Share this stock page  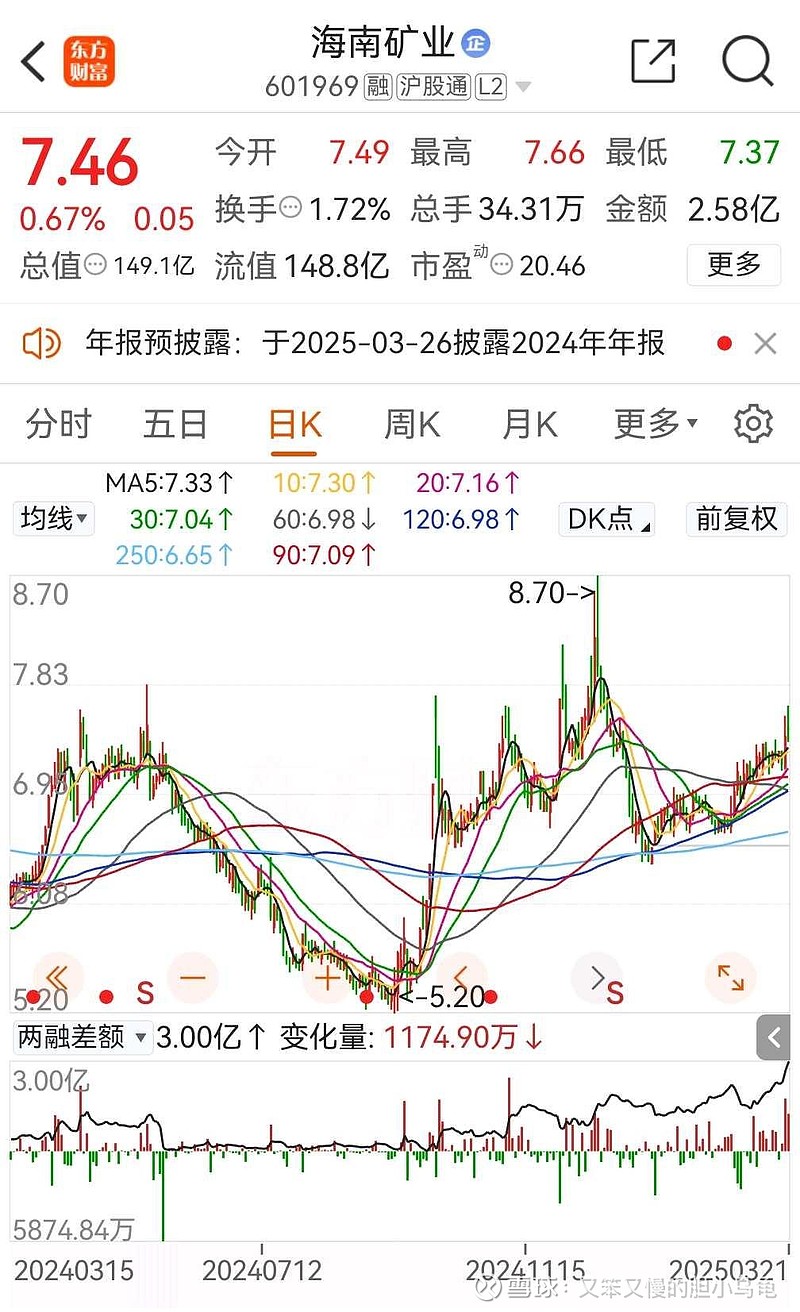tap(654, 60)
